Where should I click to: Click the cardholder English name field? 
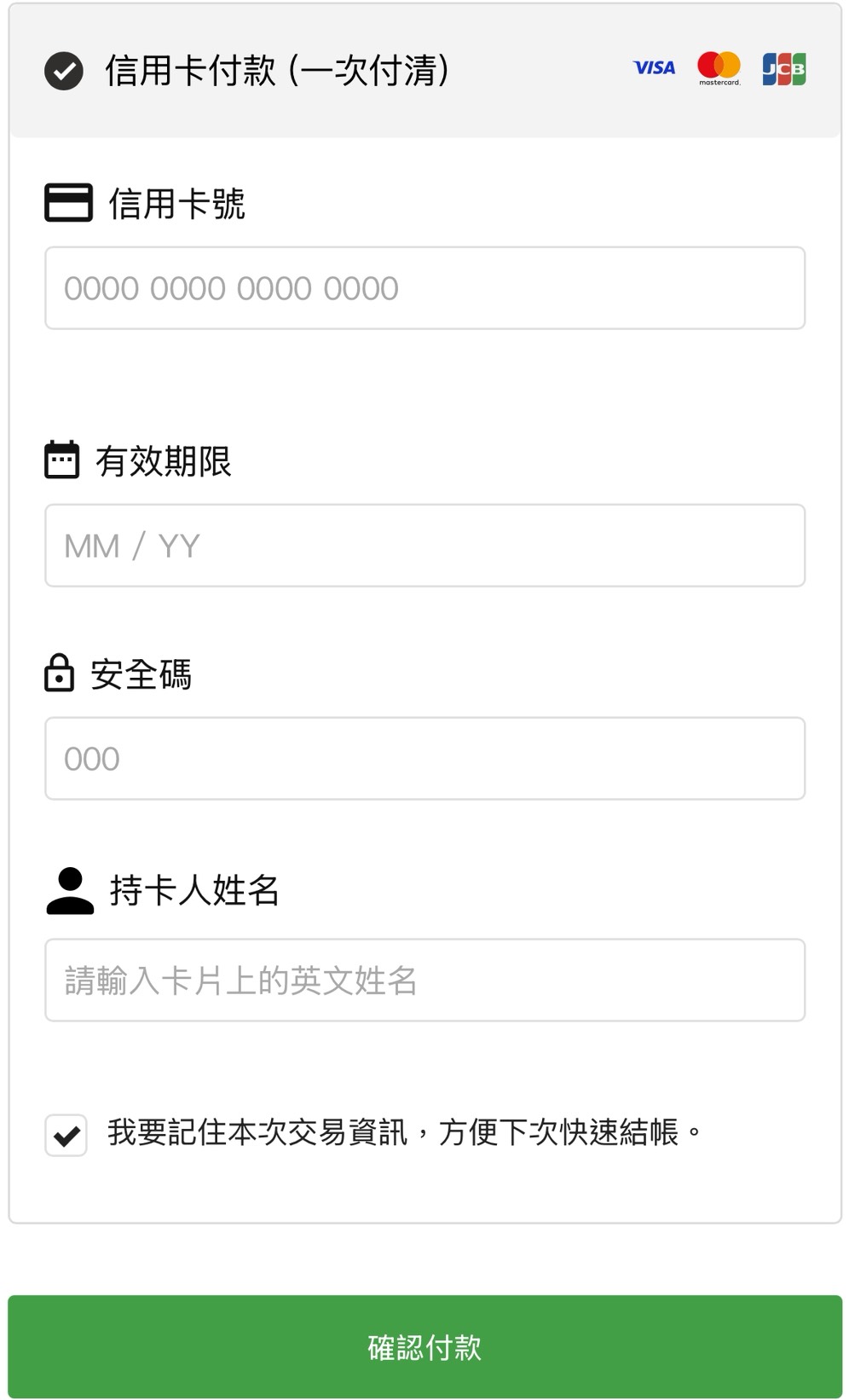[424, 981]
